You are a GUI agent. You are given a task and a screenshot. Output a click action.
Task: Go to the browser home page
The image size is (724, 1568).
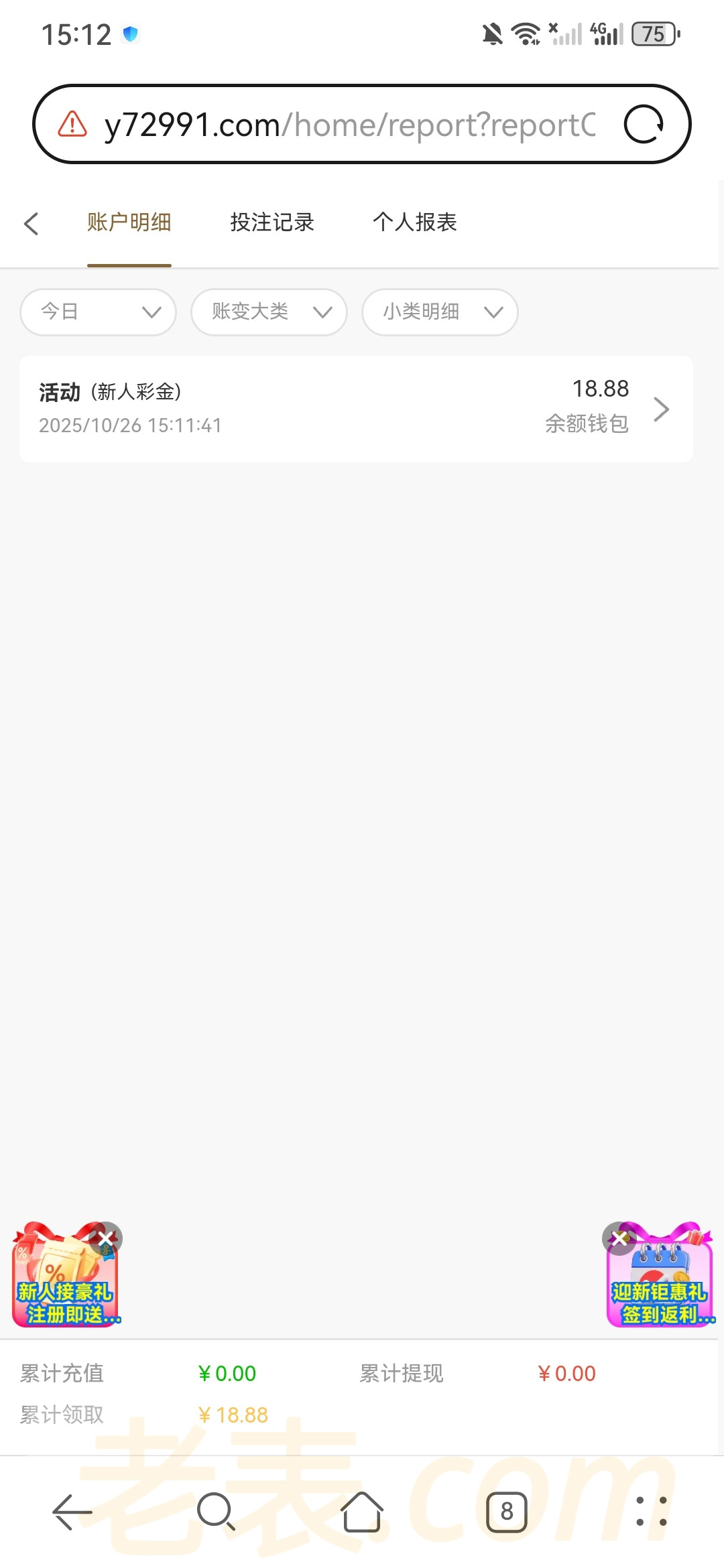[x=362, y=1512]
